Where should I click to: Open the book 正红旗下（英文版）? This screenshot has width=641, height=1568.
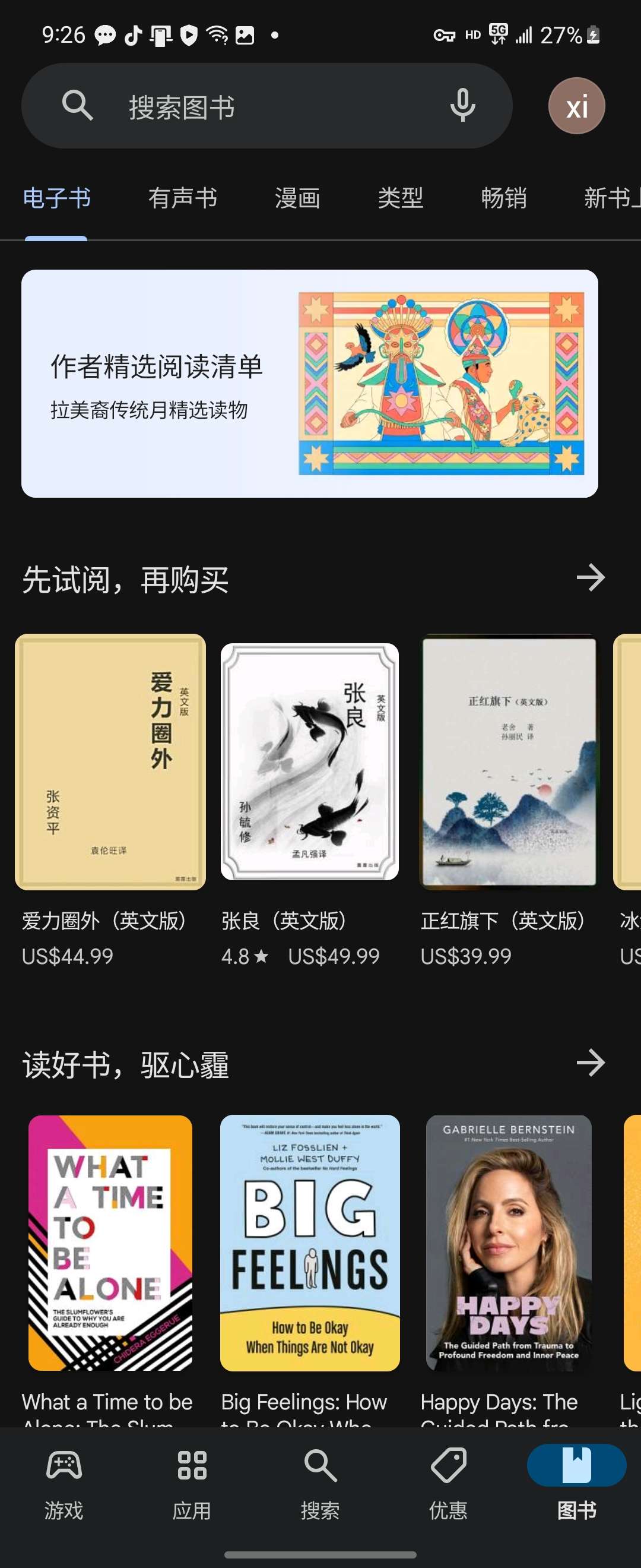(509, 761)
